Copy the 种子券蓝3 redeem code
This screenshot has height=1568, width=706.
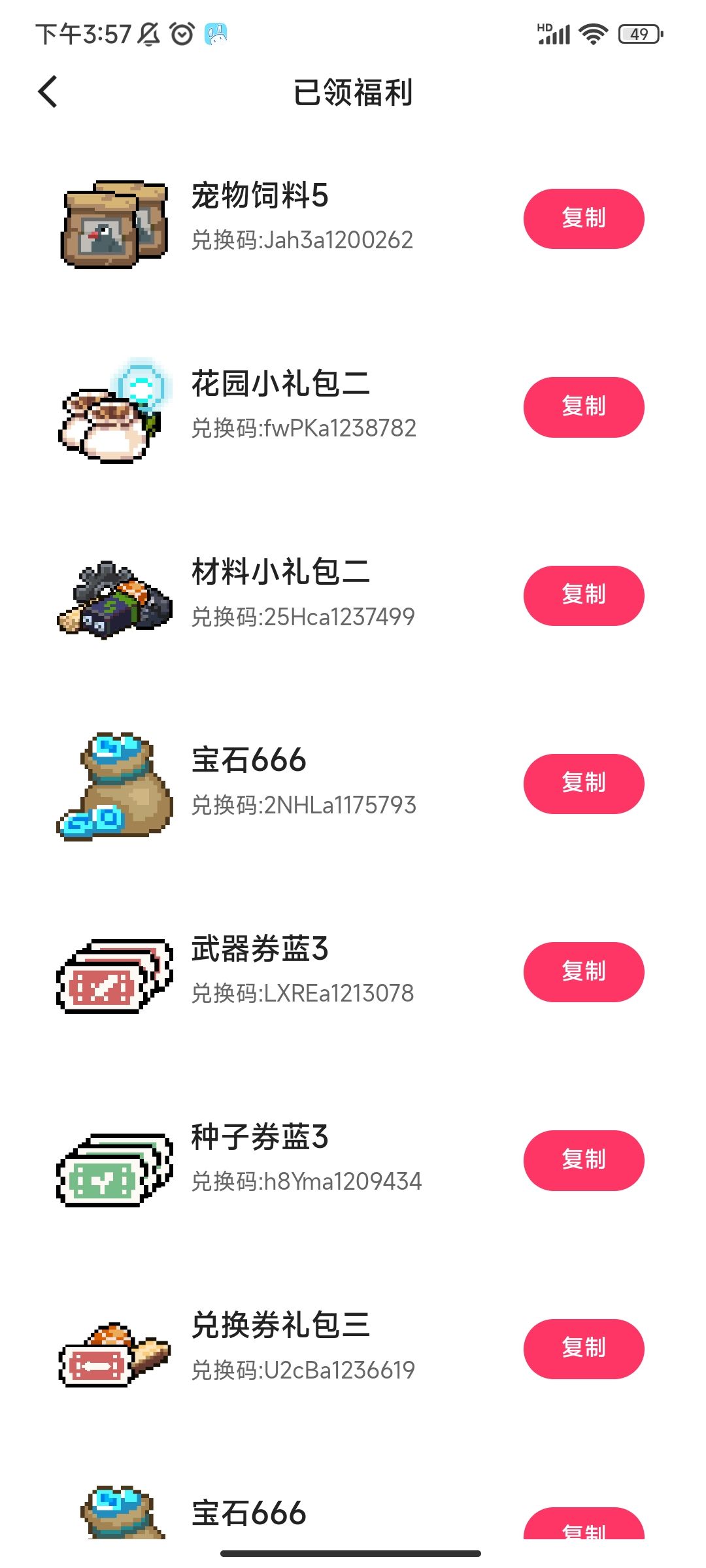[x=583, y=1160]
